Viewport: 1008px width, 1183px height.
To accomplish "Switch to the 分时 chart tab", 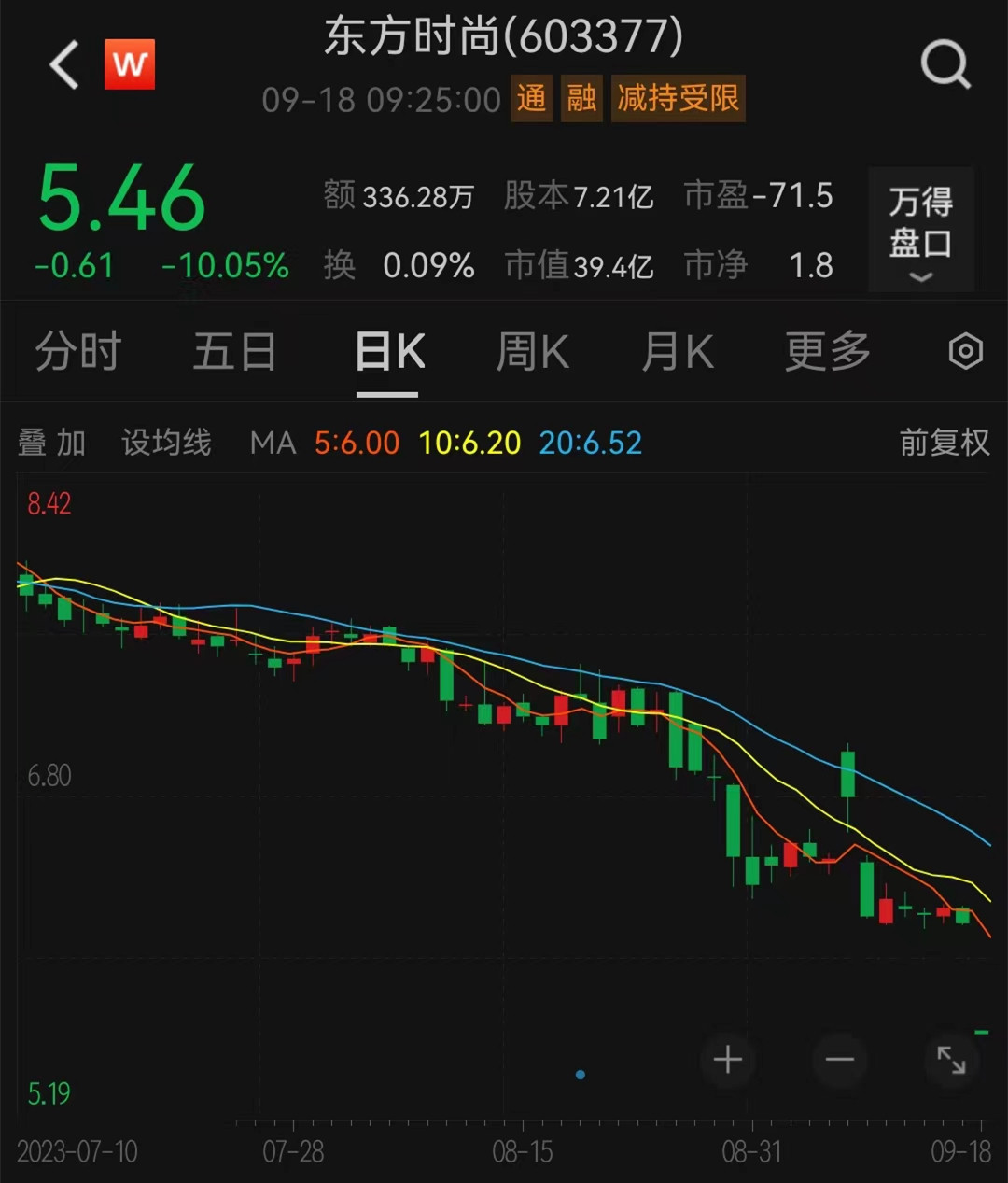I will [x=78, y=353].
